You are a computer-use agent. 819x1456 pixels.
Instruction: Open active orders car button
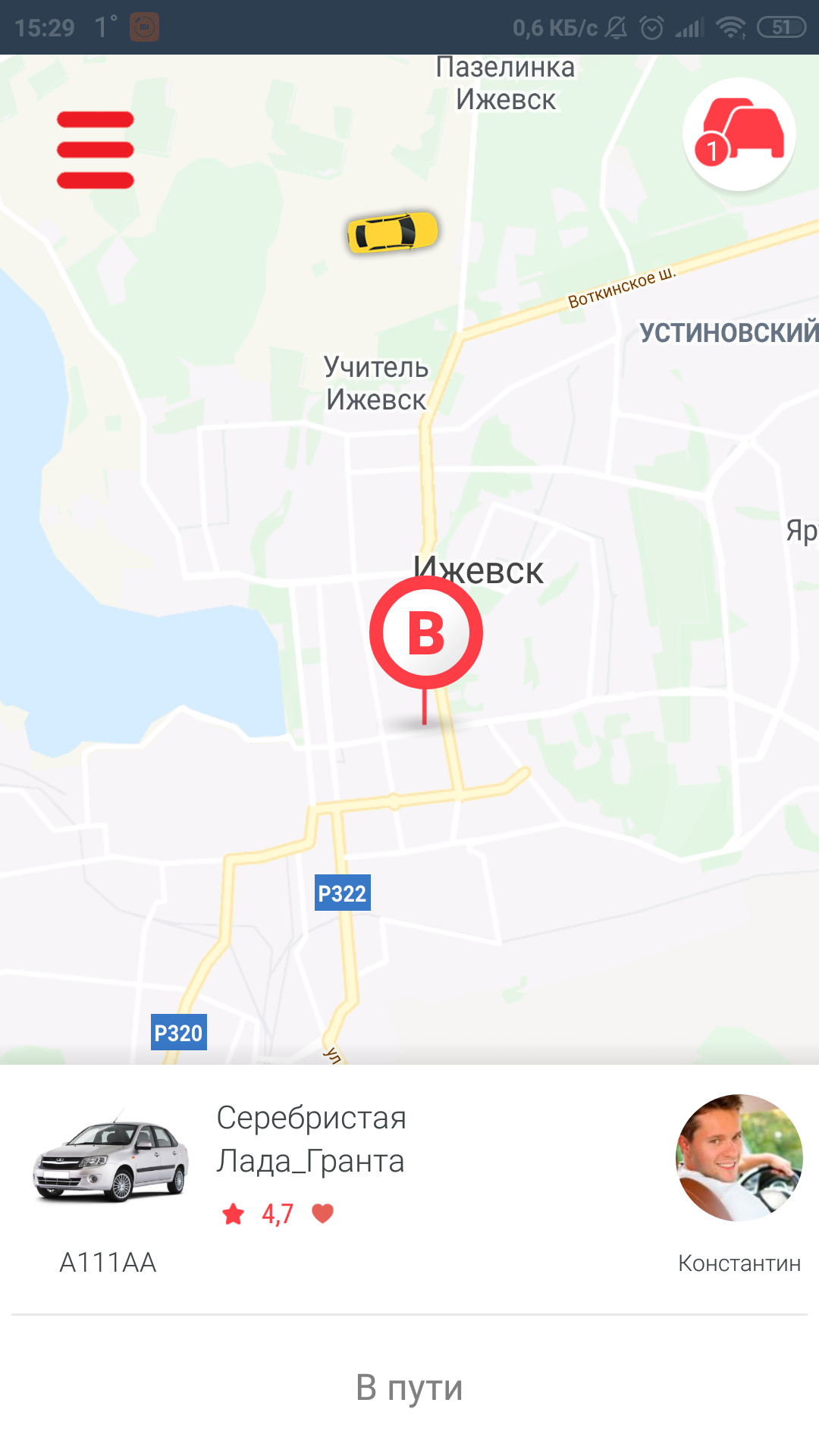coord(739,134)
